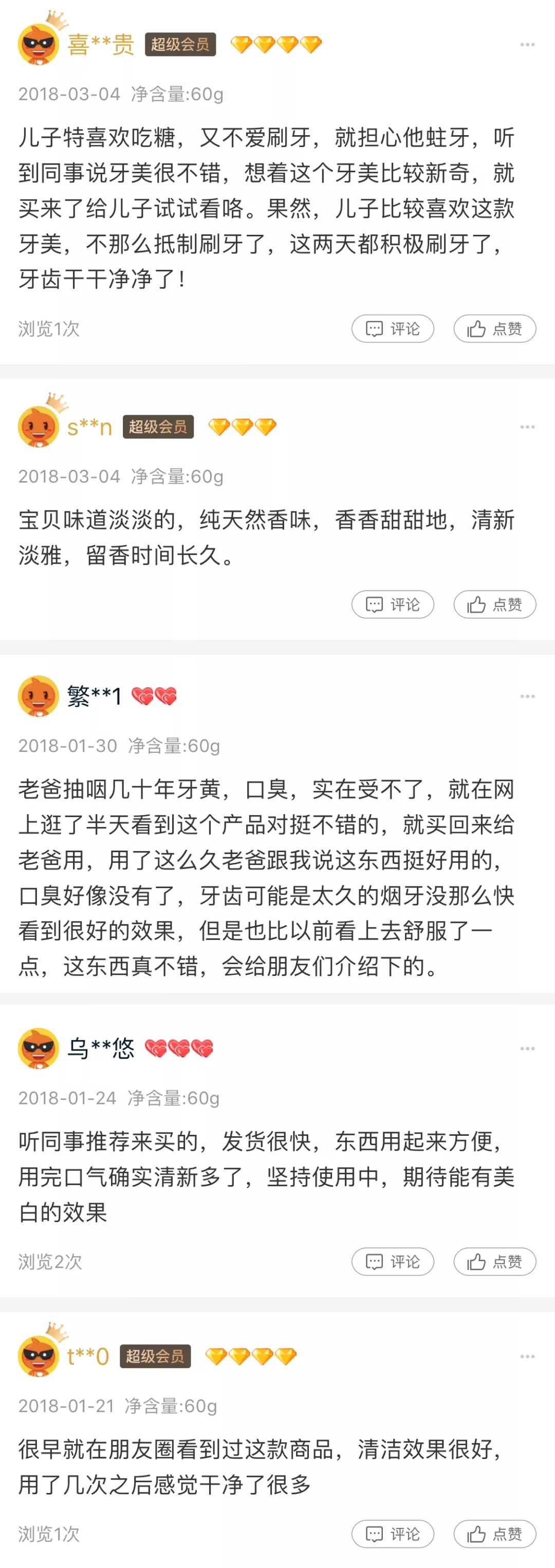This screenshot has width=555, height=1568.
Task: Toggle like on 喜**贵's review
Action: (x=494, y=329)
